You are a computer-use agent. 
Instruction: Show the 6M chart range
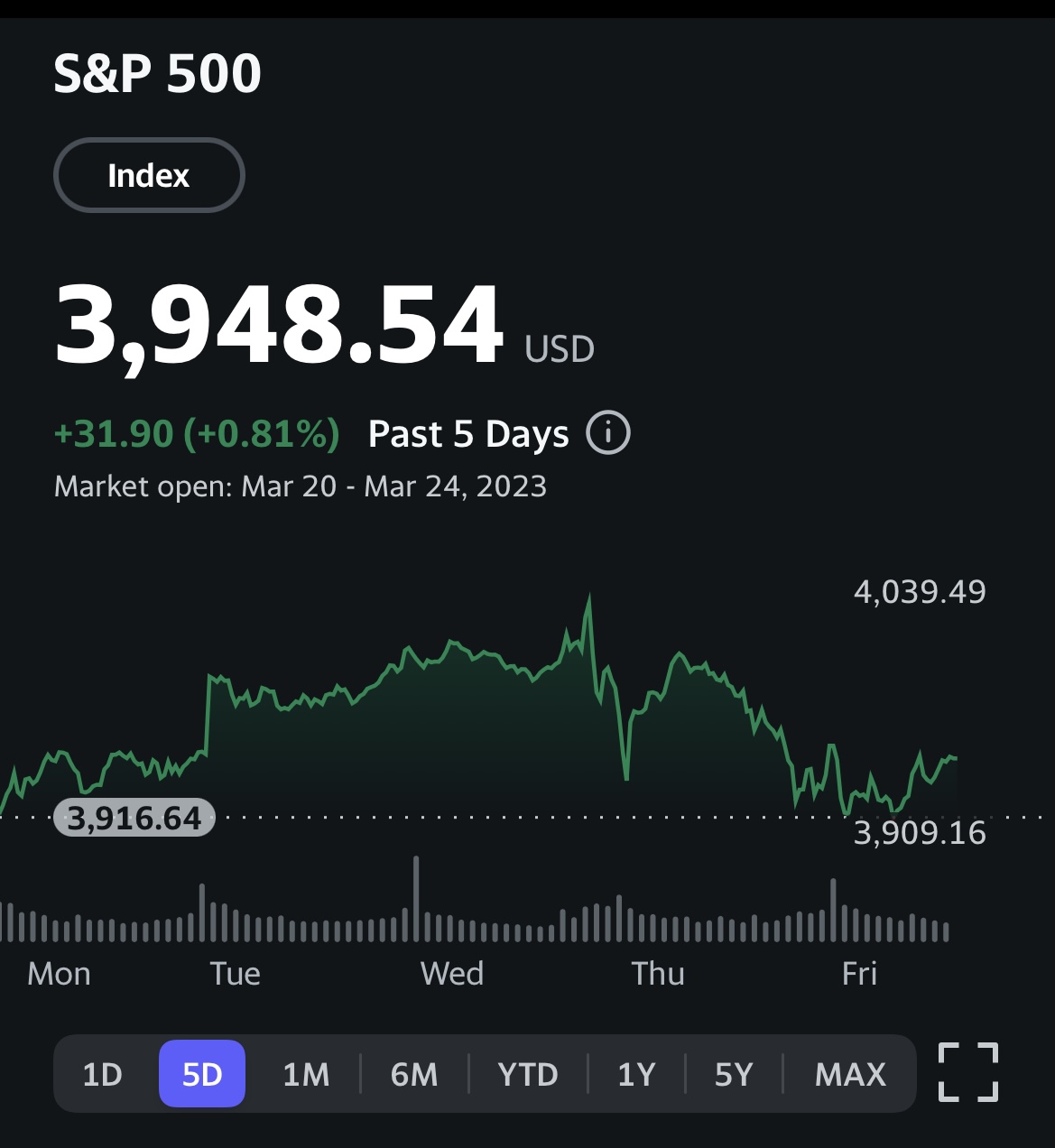tap(414, 1074)
